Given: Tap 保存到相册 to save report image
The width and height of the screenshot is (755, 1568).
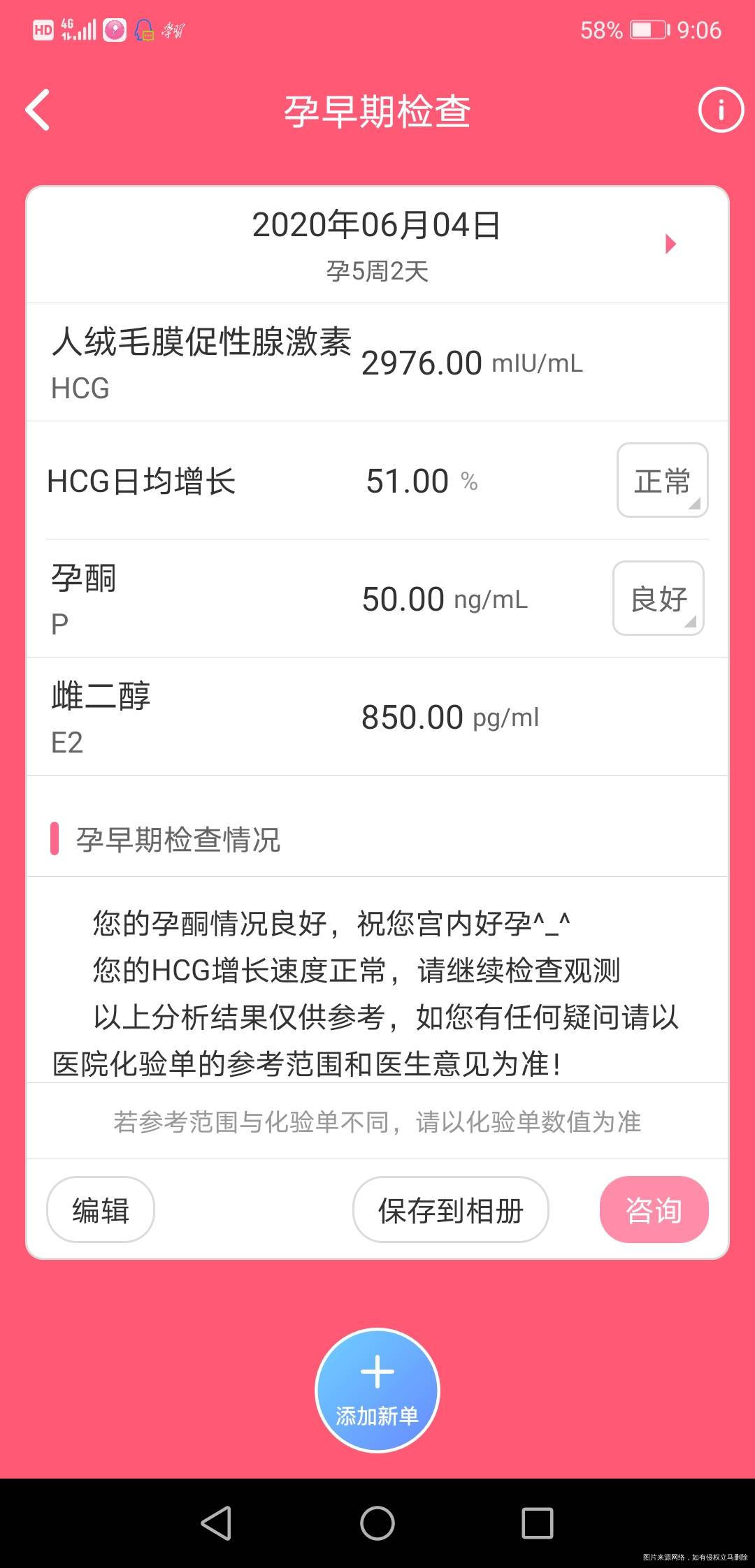Looking at the screenshot, I should (450, 1209).
